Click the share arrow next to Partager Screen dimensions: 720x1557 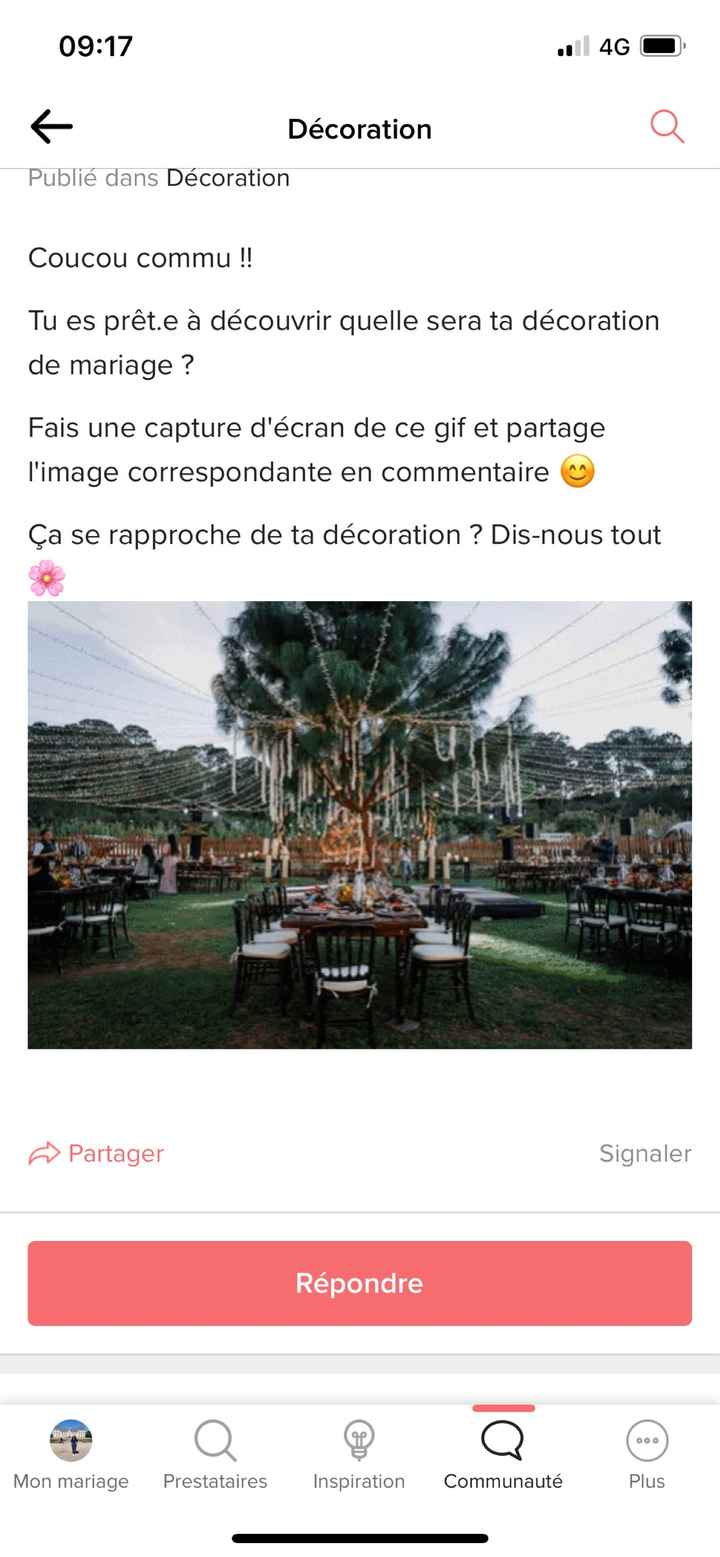(43, 1153)
